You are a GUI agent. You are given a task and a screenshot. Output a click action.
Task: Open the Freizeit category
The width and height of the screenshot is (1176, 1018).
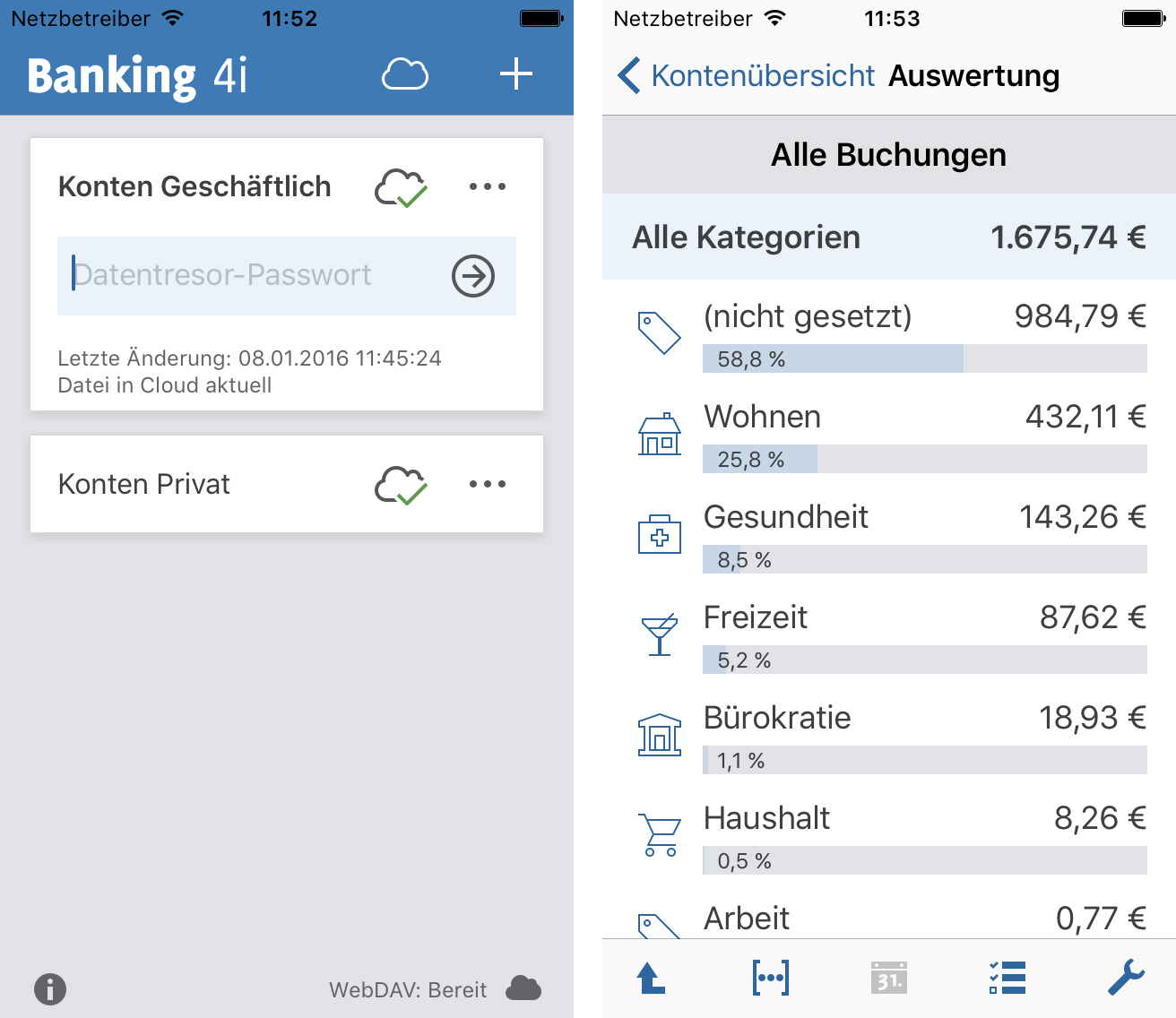coord(888,634)
